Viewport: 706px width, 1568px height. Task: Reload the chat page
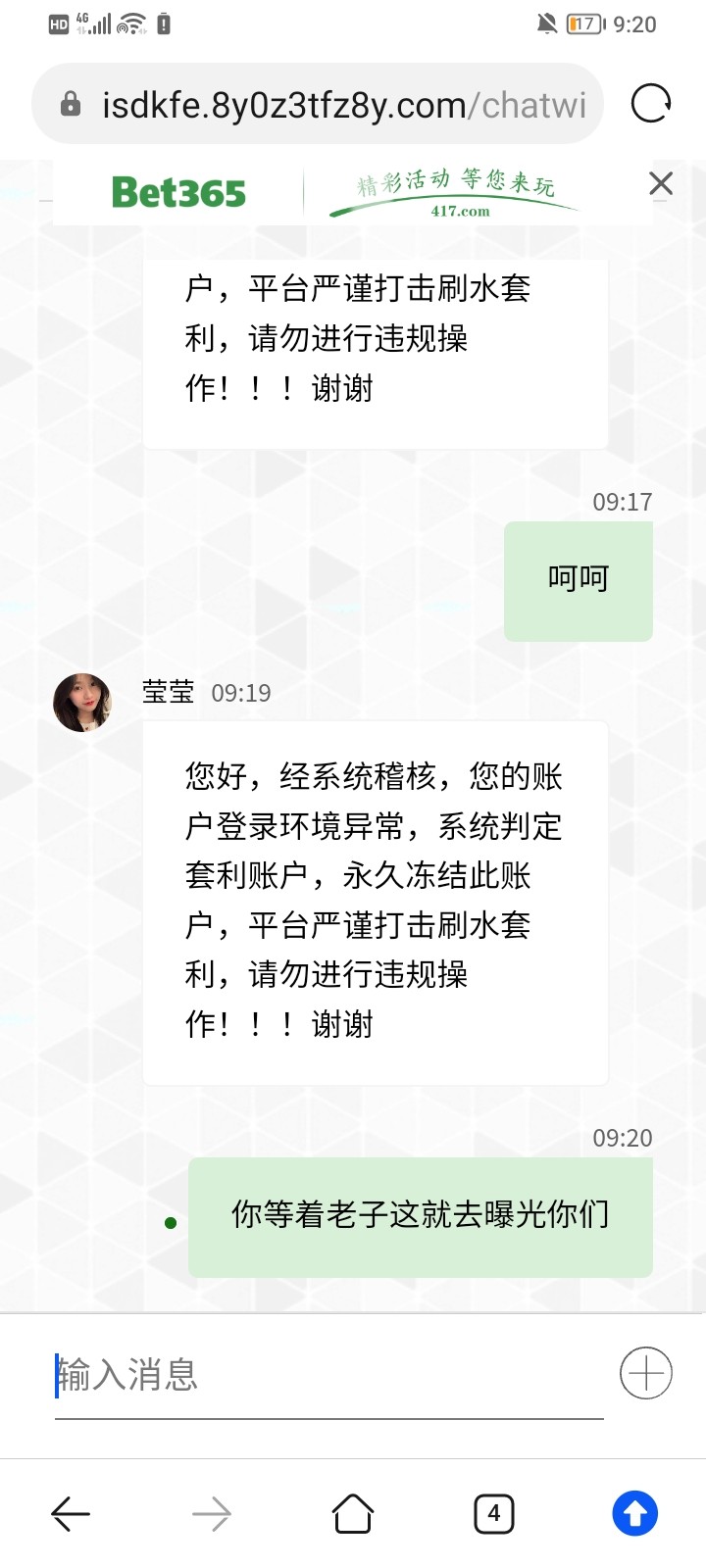[x=651, y=103]
